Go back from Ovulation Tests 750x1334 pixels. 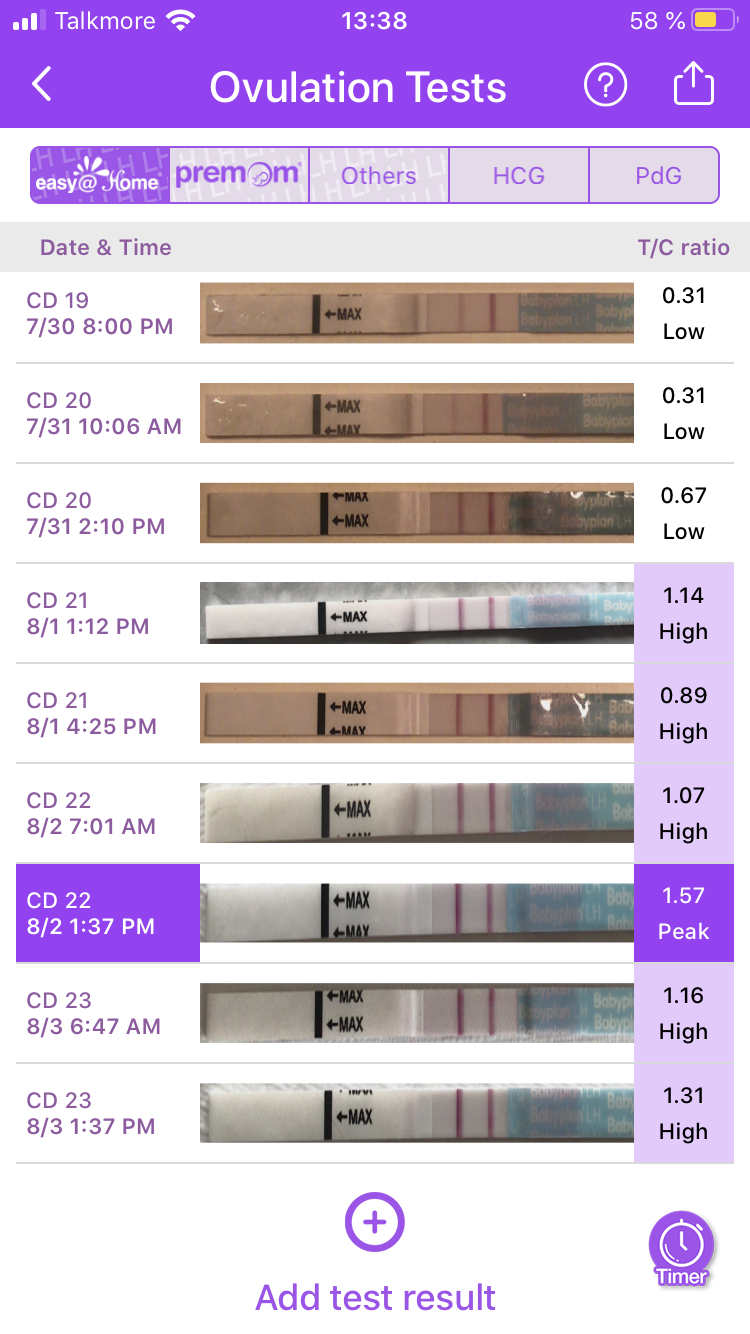pyautogui.click(x=41, y=86)
